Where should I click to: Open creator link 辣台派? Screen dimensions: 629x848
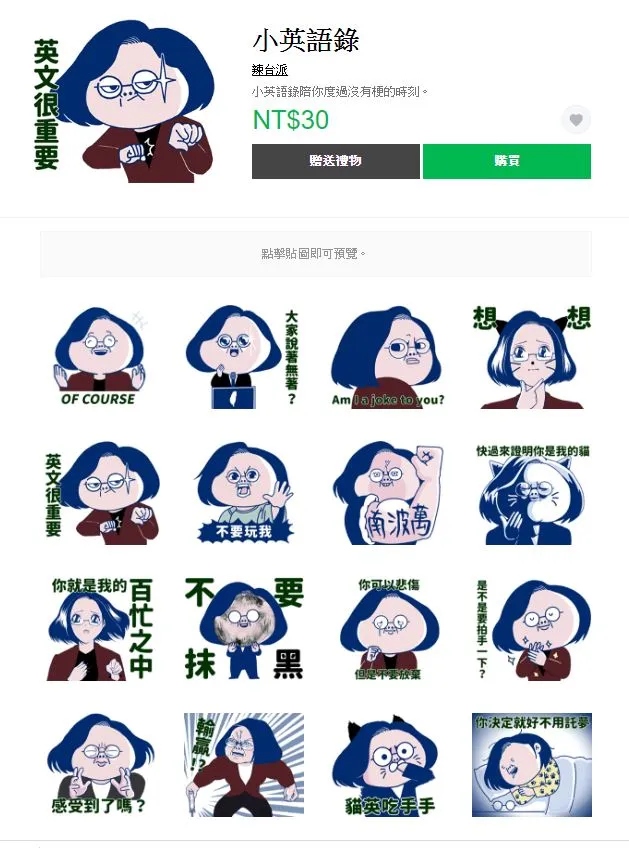269,71
